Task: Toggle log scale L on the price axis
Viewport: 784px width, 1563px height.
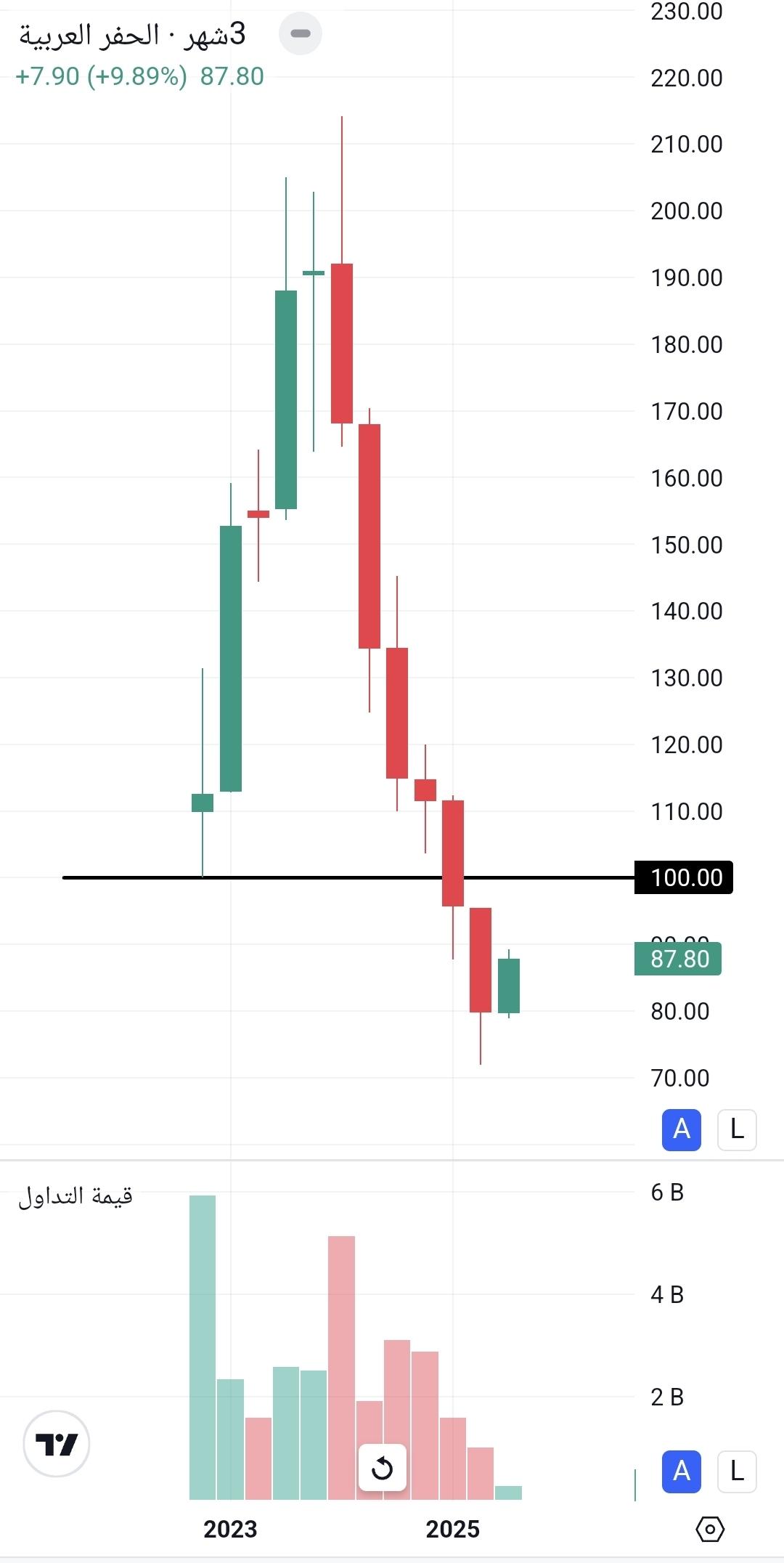Action: 737,1129
